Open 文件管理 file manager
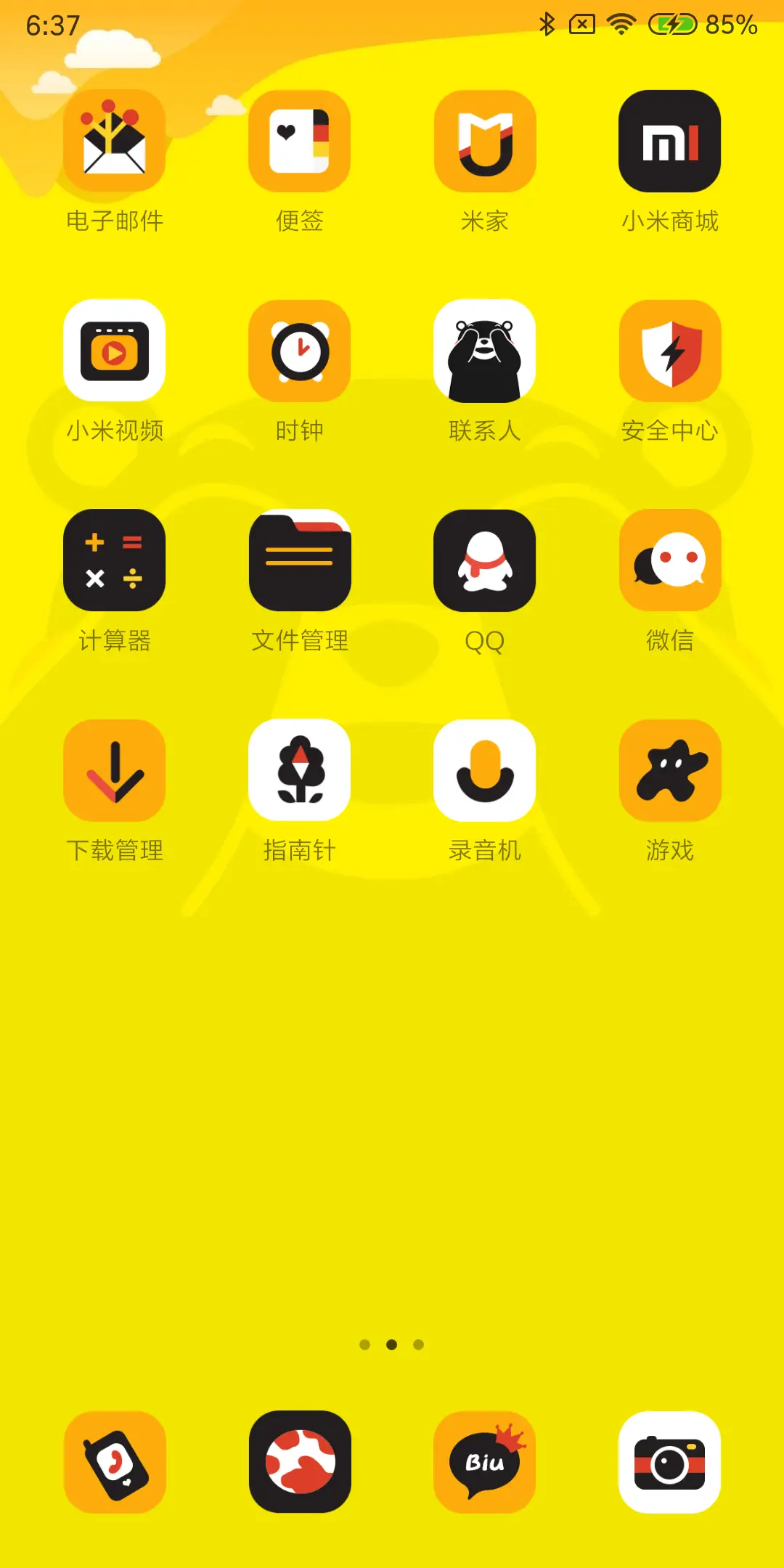Image resolution: width=784 pixels, height=1568 pixels. 300,560
